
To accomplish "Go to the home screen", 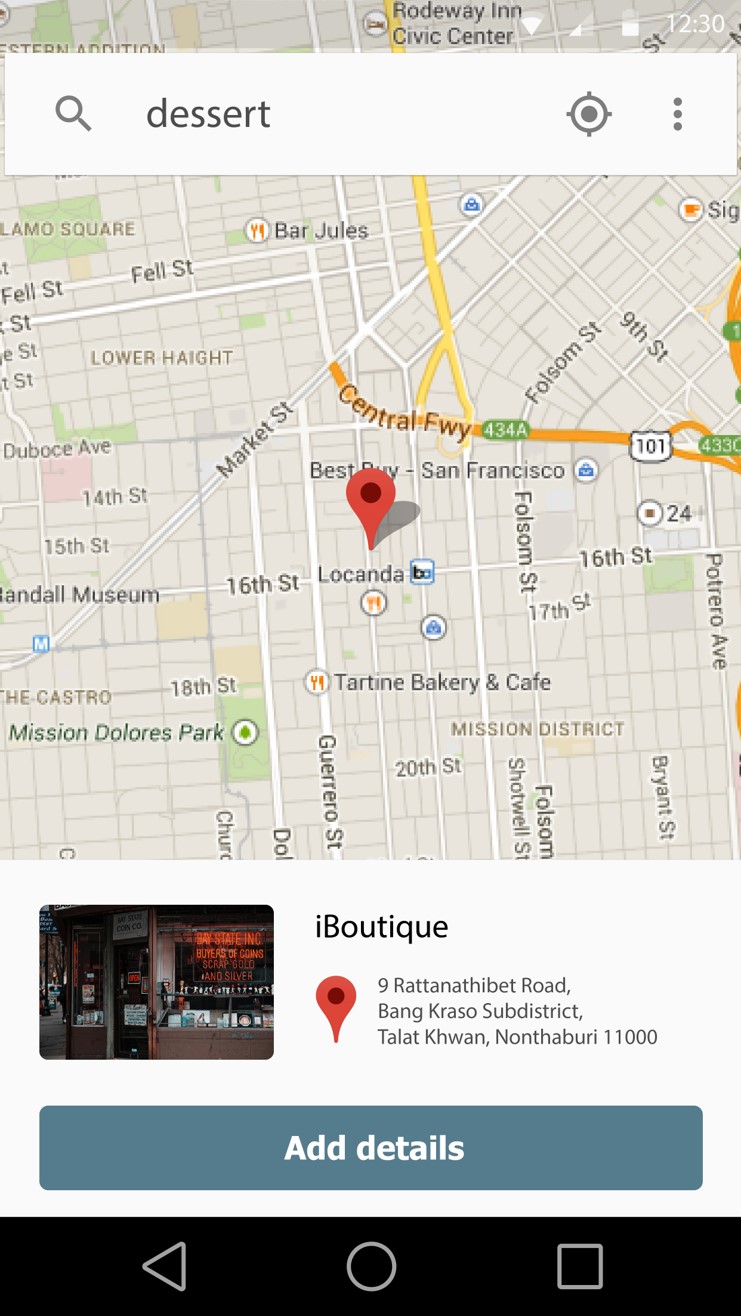I will (371, 1266).
